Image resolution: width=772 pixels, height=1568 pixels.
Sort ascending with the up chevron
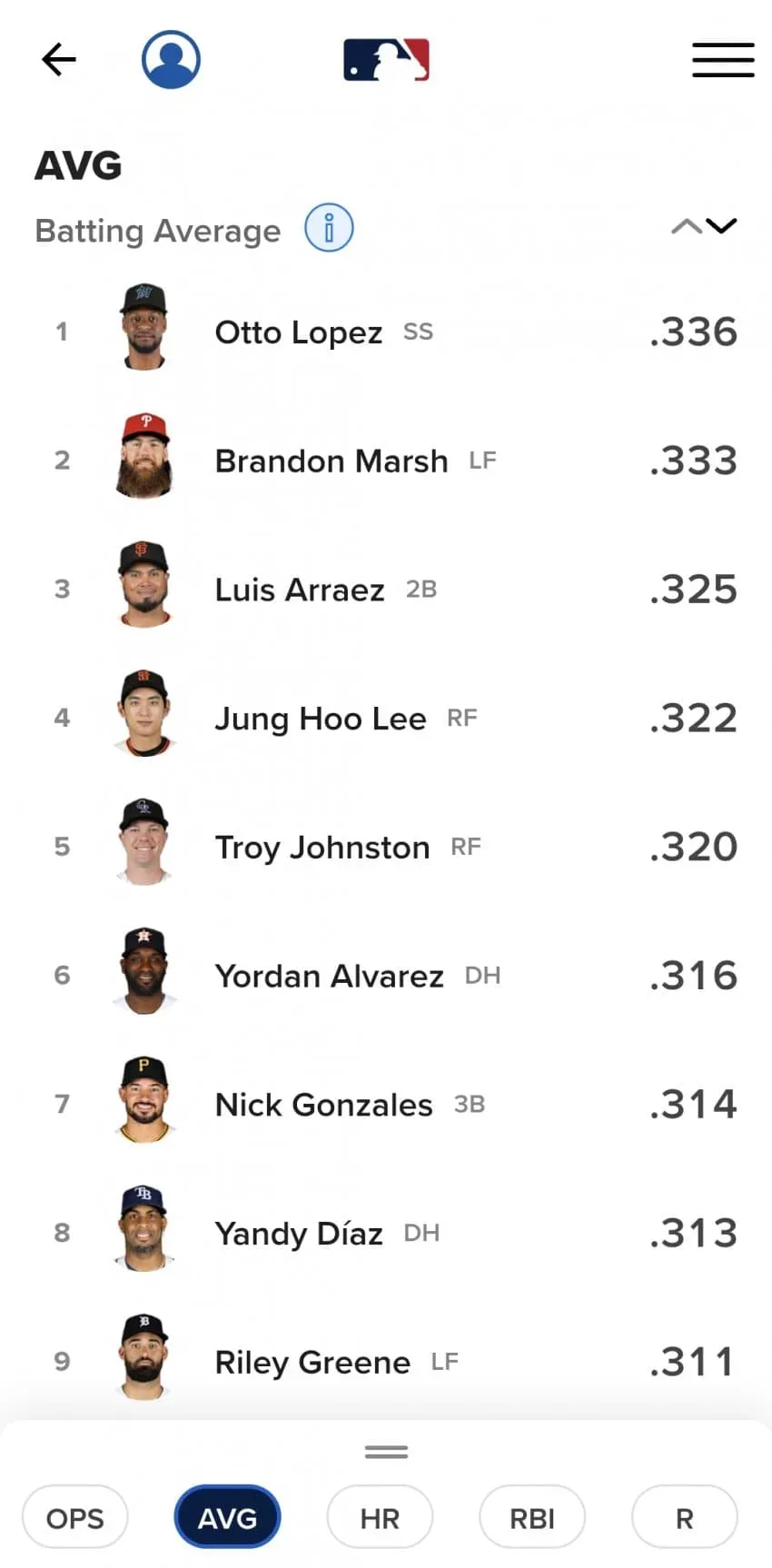click(687, 226)
